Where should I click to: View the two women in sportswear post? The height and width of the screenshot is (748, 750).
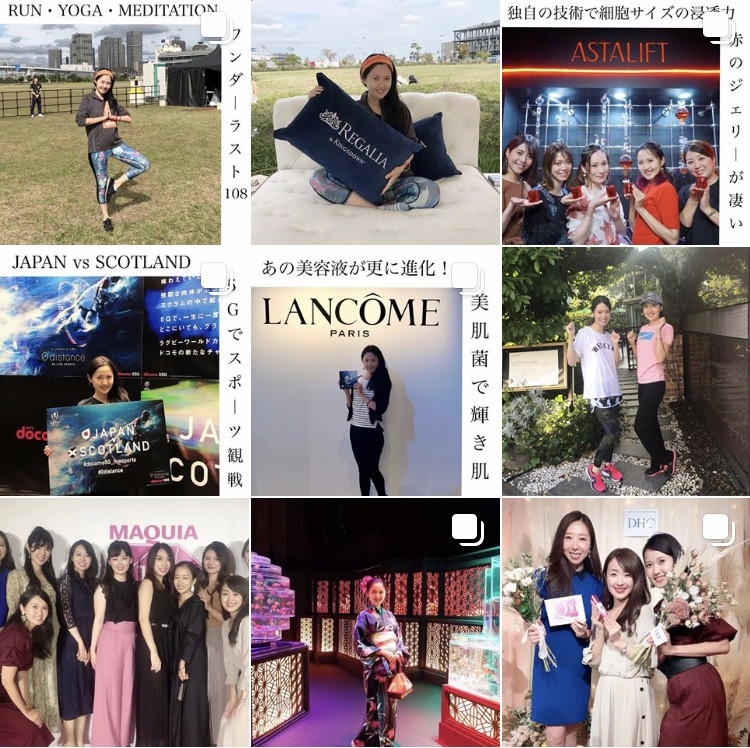[625, 375]
